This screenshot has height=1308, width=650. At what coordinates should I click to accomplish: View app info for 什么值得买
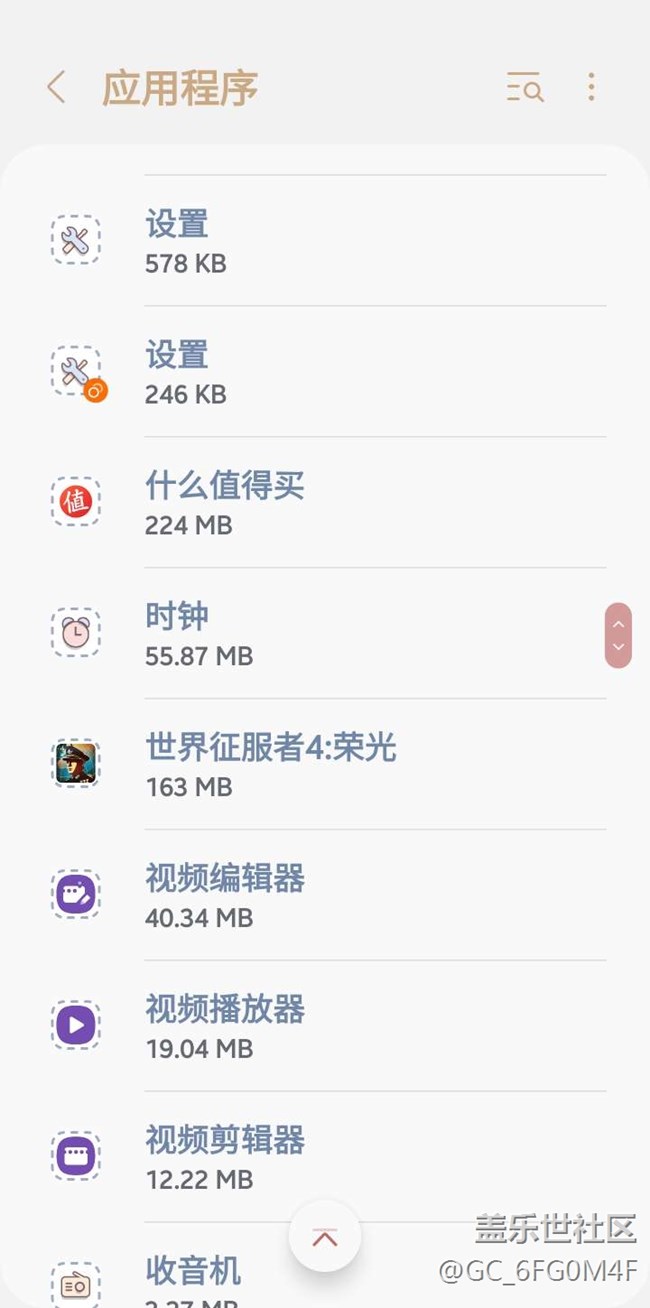tap(325, 503)
